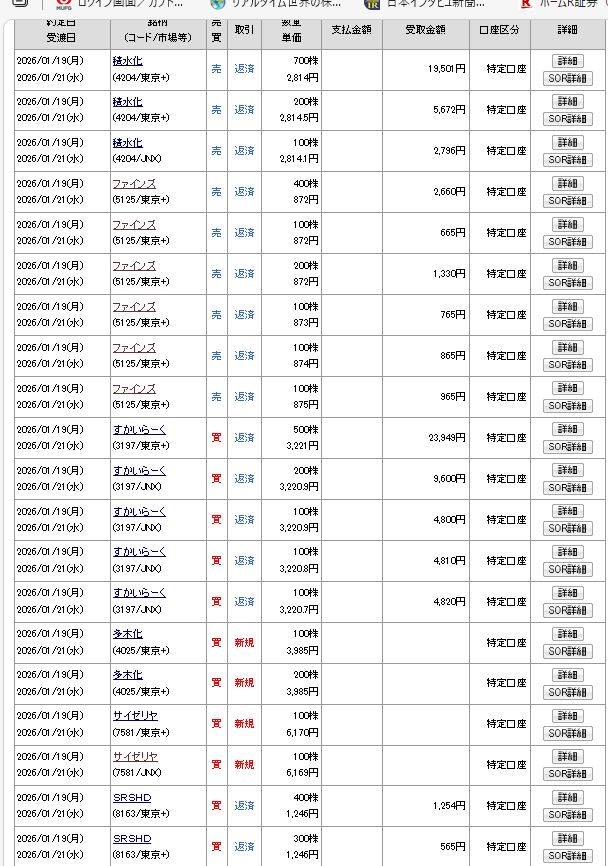Tap 詳細 for the 多木化 200株 order
The width and height of the screenshot is (608, 866).
(x=567, y=676)
